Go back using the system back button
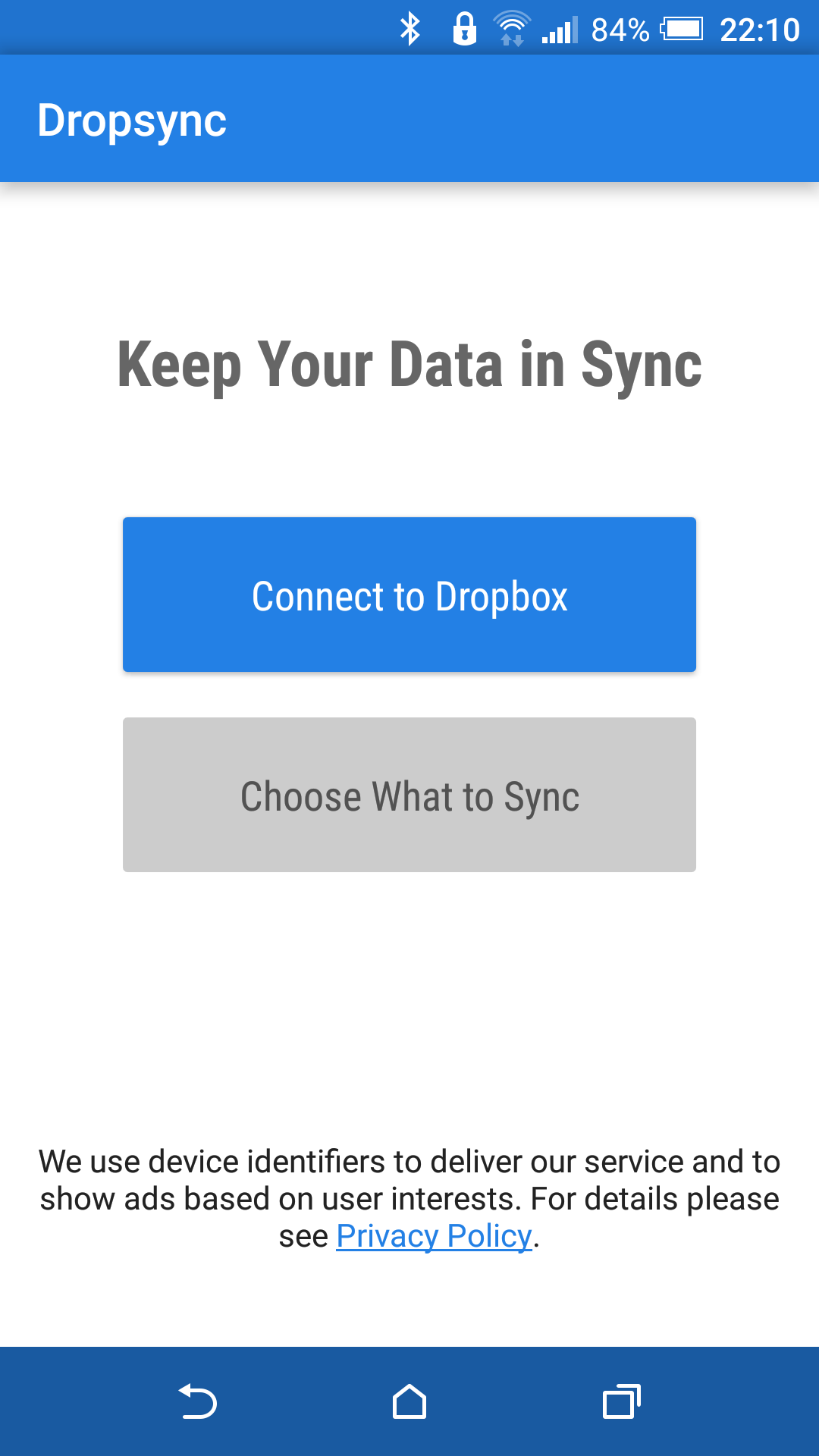The width and height of the screenshot is (819, 1456). 198,1401
